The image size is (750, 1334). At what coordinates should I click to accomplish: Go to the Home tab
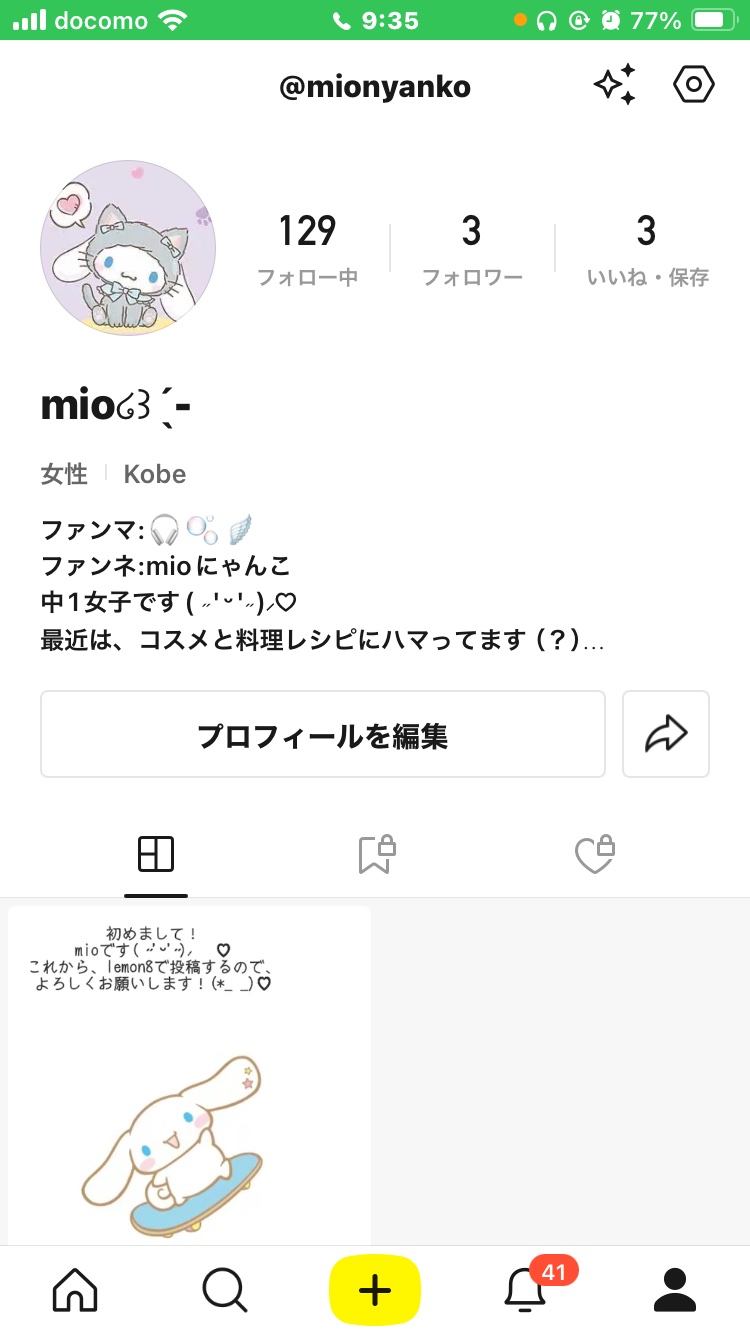pyautogui.click(x=75, y=1290)
